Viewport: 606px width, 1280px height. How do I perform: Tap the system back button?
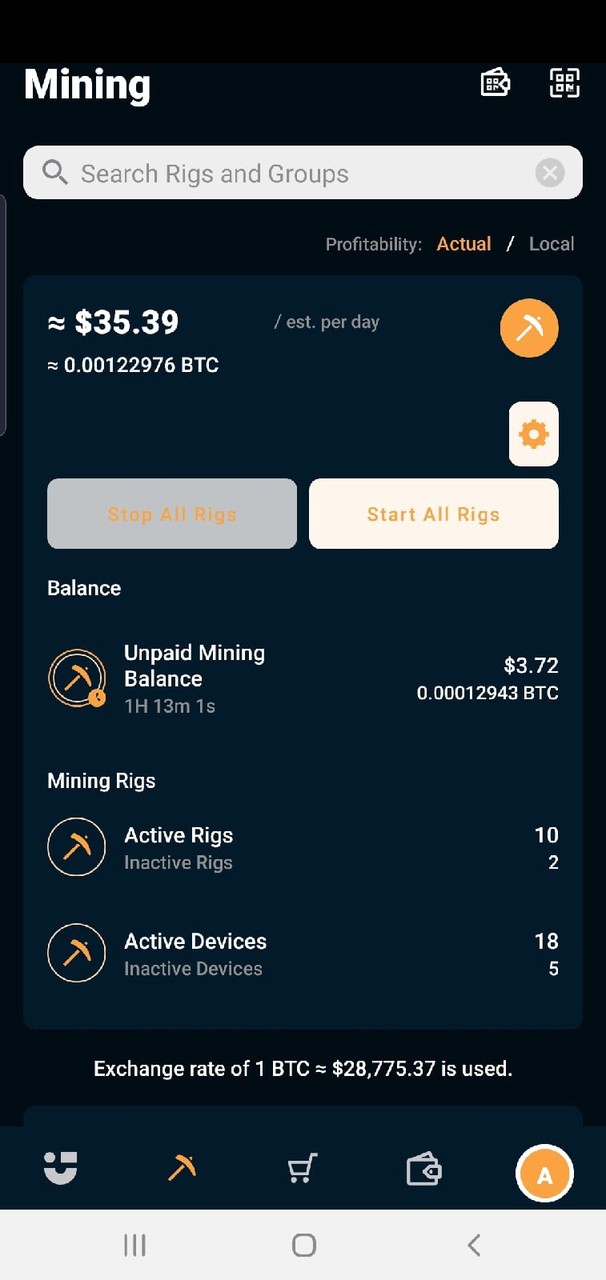click(x=473, y=1245)
